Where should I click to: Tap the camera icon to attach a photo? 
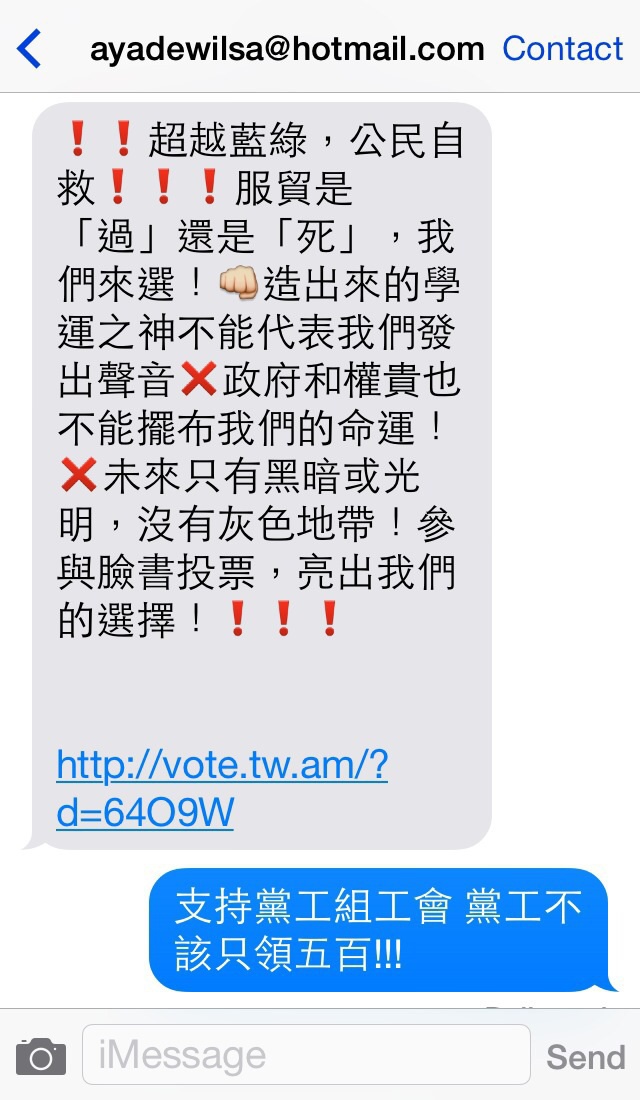tap(41, 1056)
